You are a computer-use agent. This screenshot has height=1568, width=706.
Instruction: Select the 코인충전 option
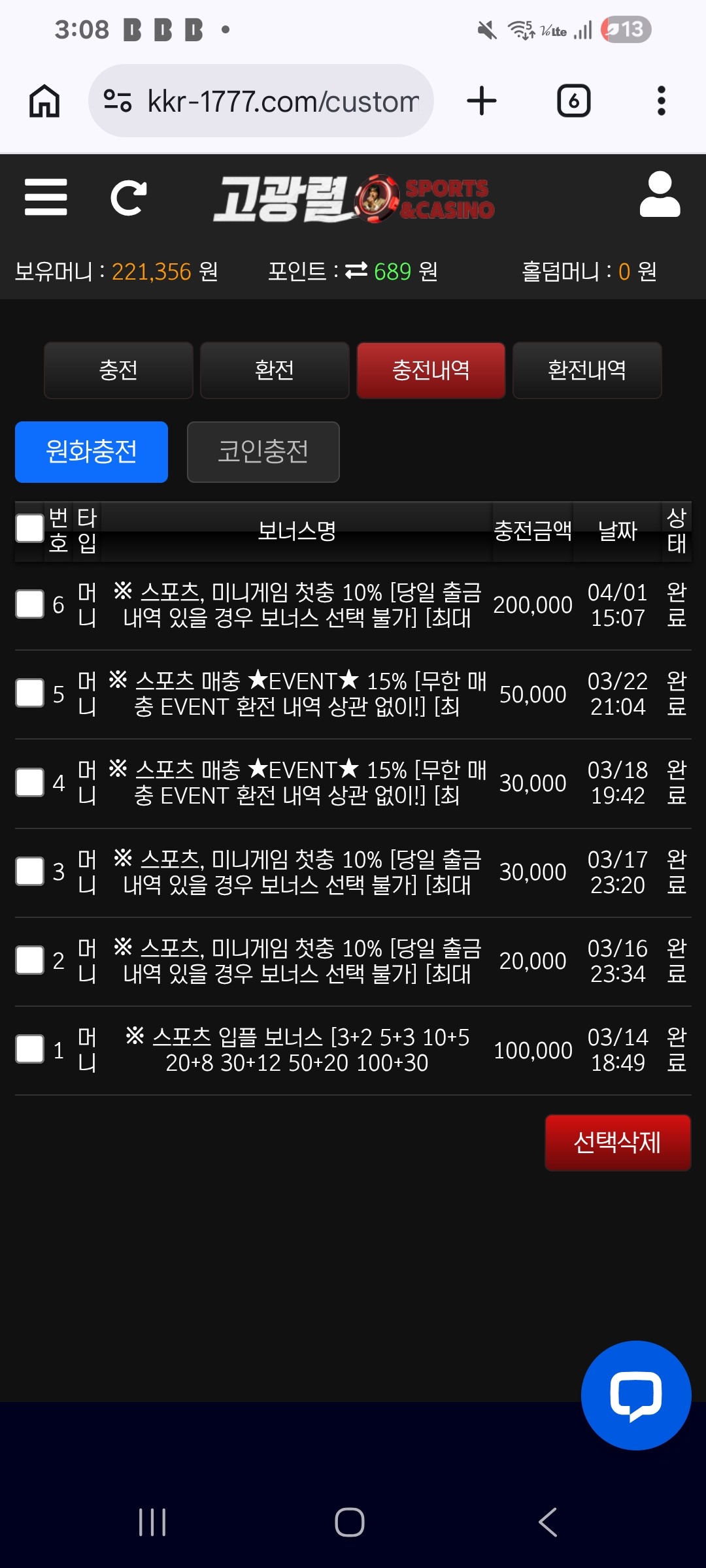(x=263, y=452)
